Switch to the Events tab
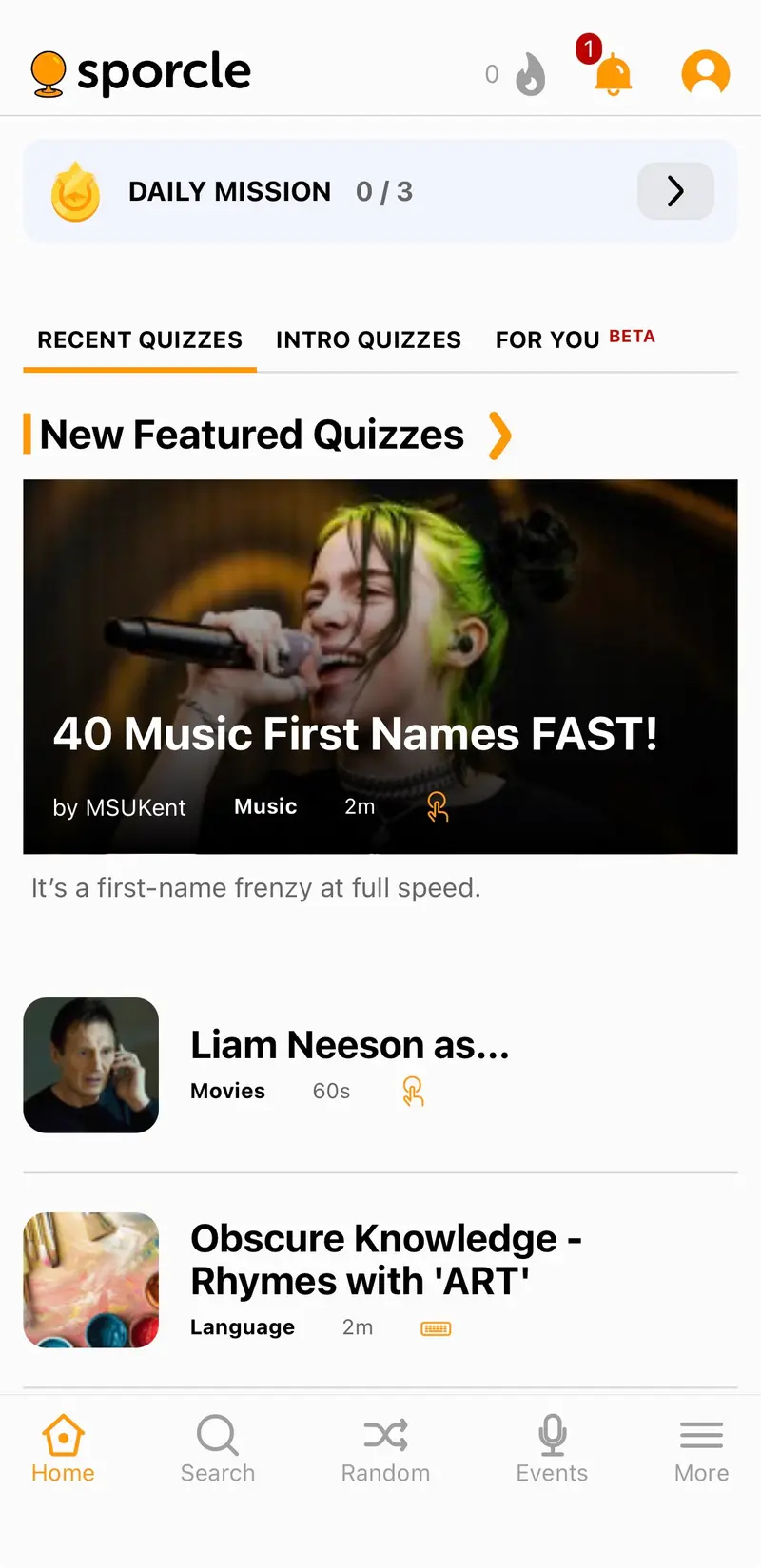This screenshot has height=1568, width=761. tap(552, 1448)
